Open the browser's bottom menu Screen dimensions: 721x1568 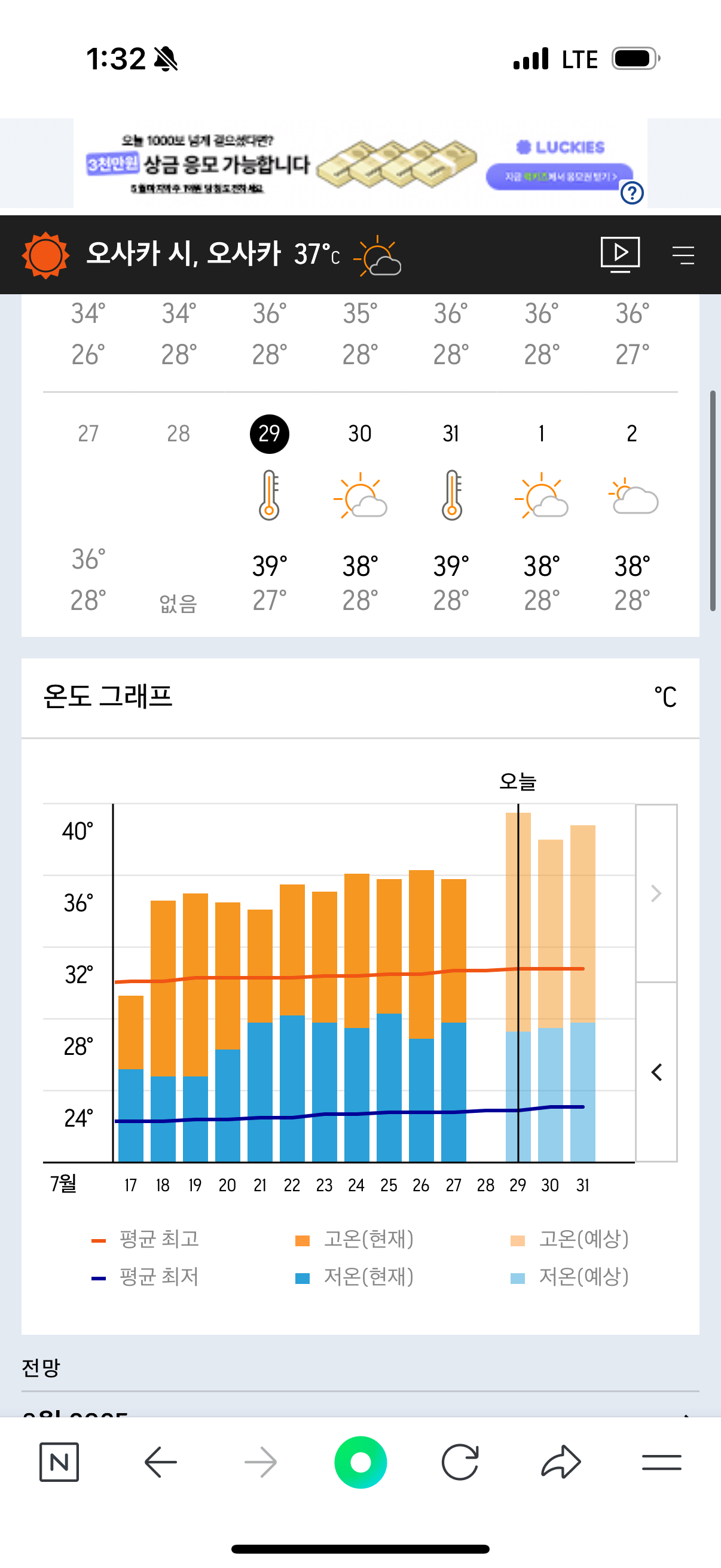point(661,1462)
